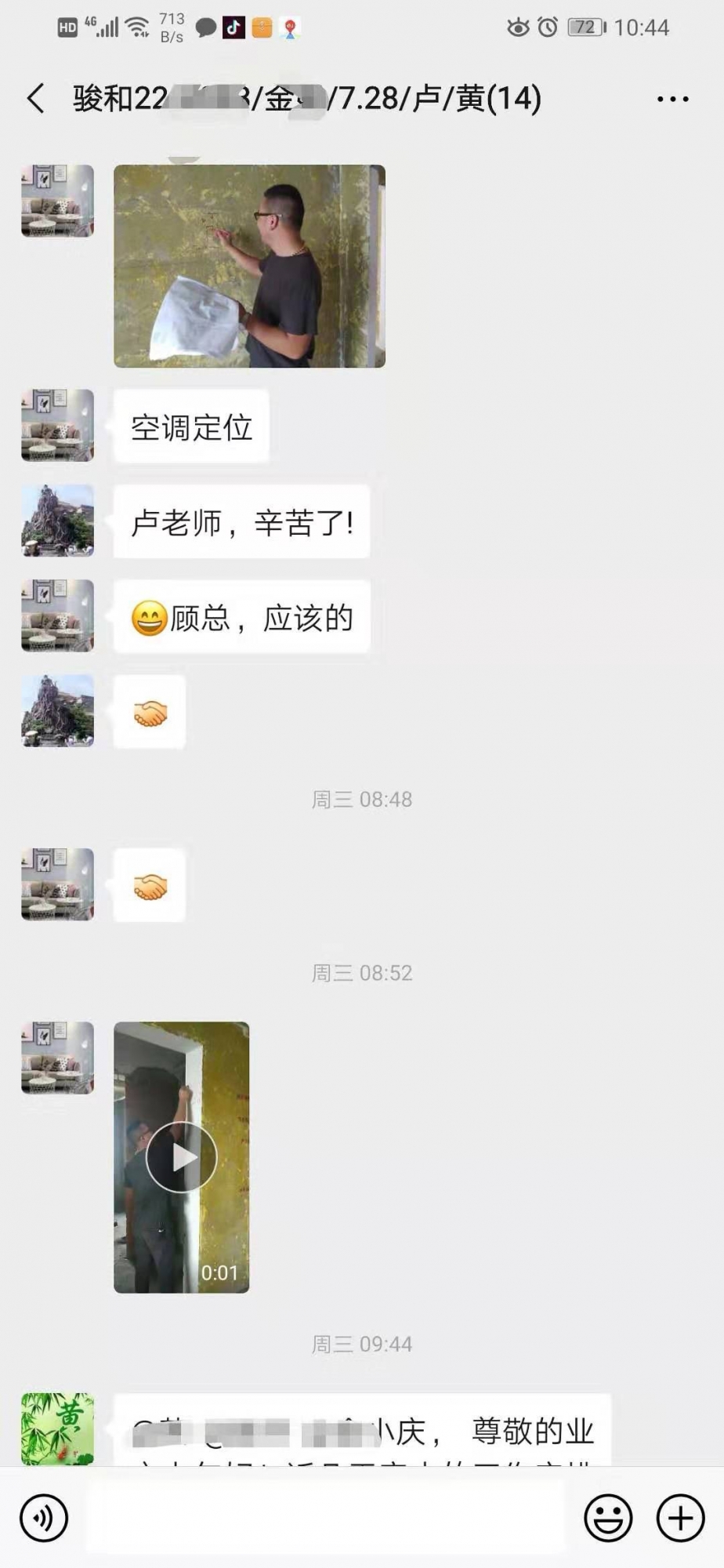Tap the 周三 08:48 timestamp area

tap(362, 800)
